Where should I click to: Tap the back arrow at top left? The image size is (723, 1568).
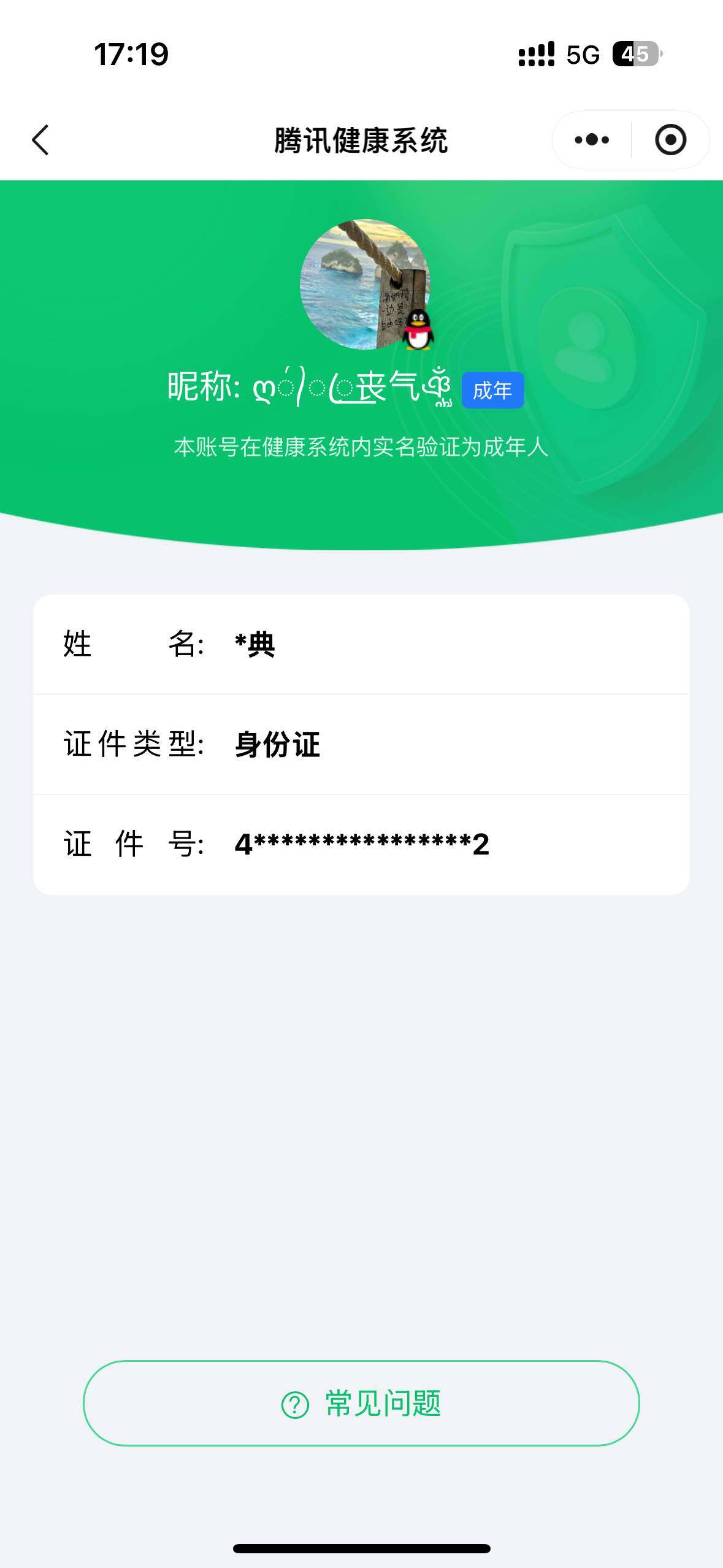click(40, 140)
